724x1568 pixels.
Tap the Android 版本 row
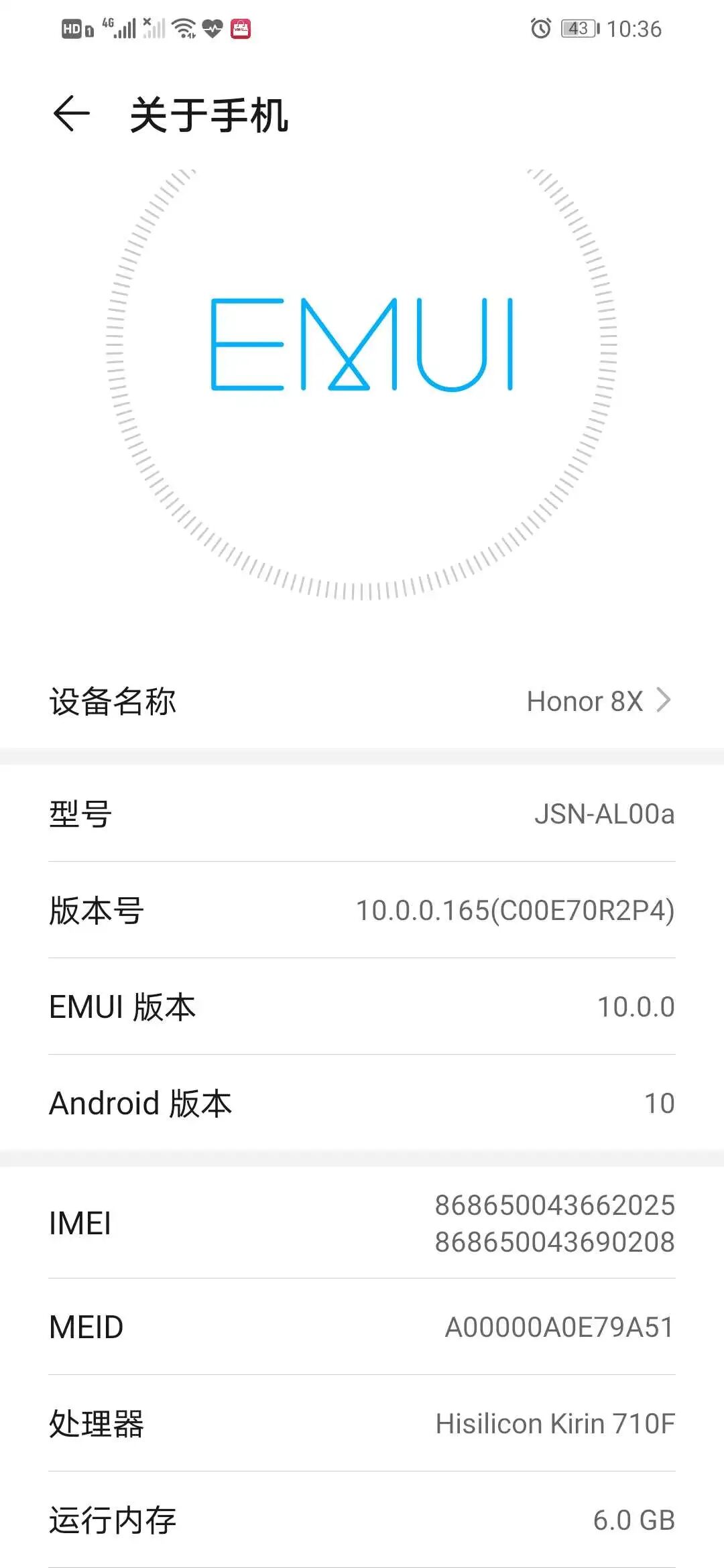point(362,1103)
